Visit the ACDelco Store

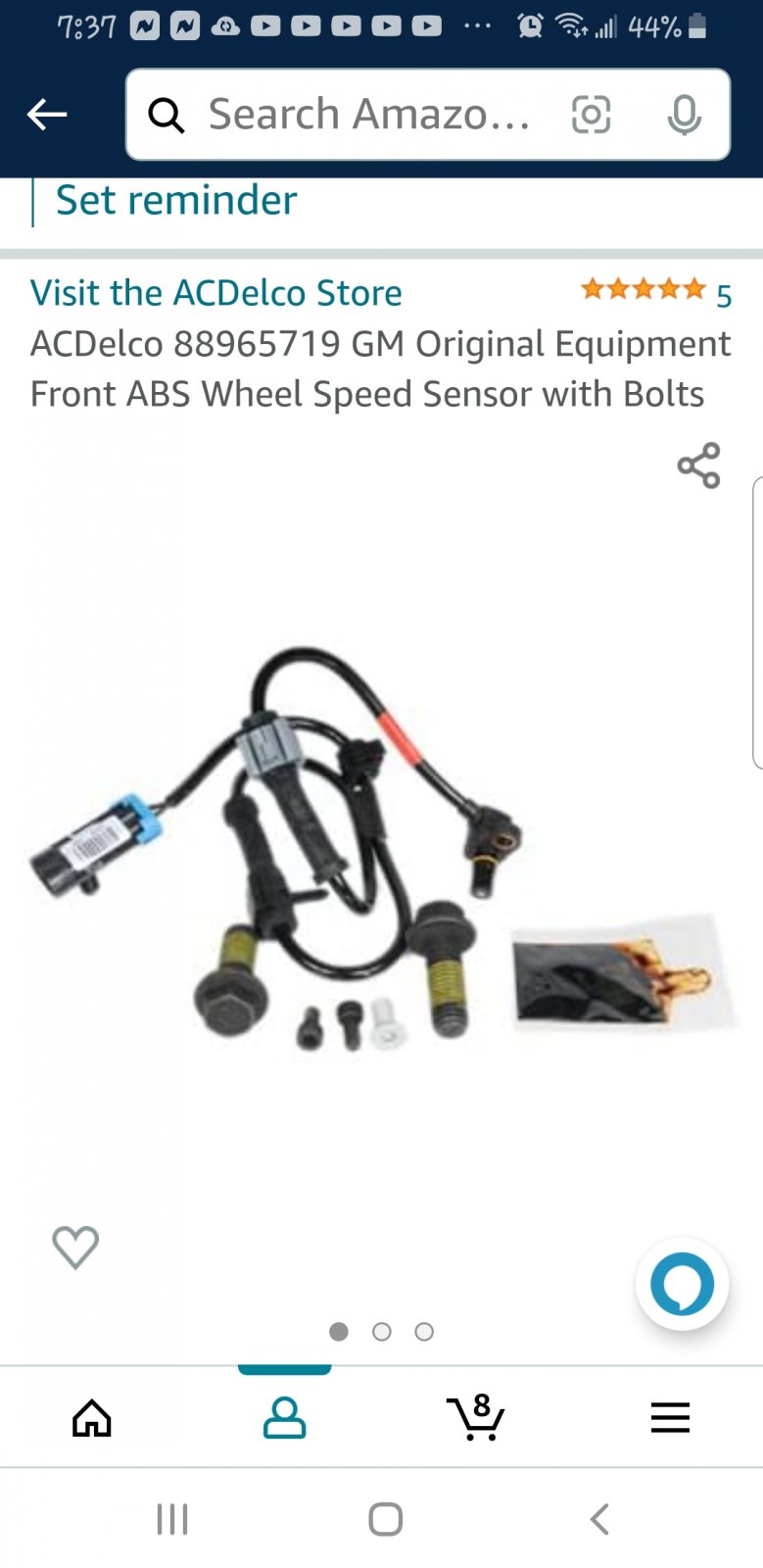[215, 293]
